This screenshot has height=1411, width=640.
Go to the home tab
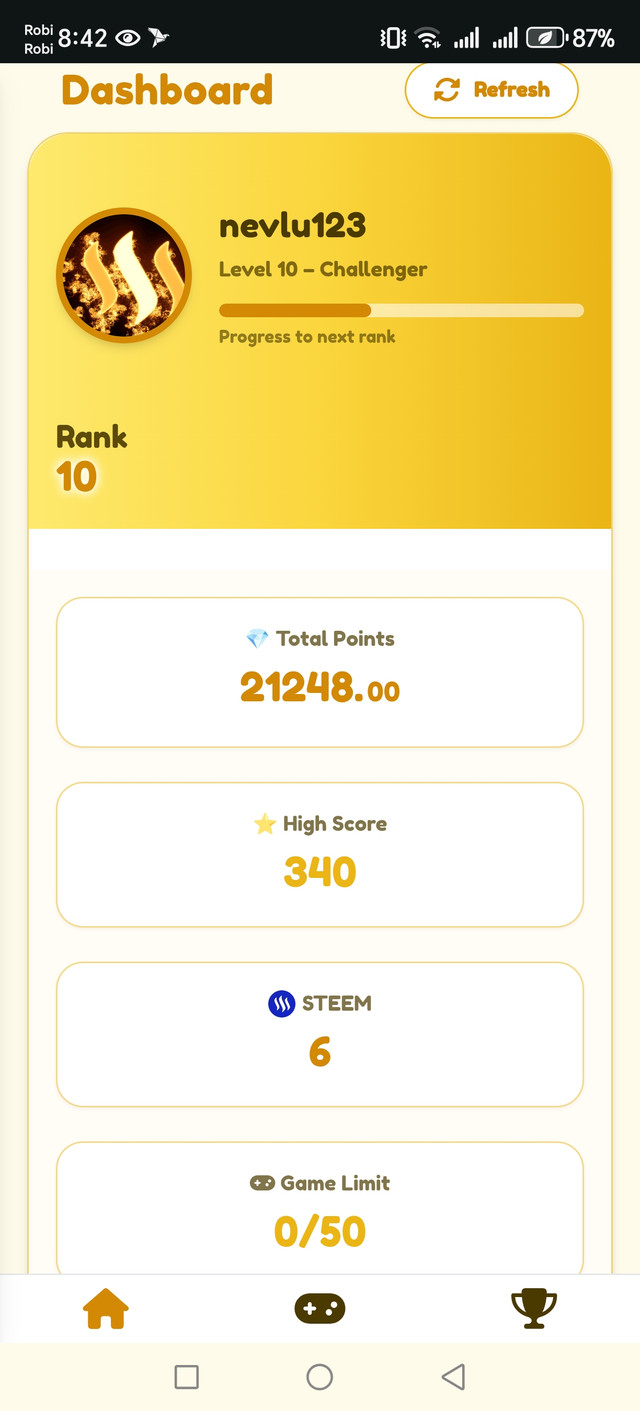tap(107, 1307)
